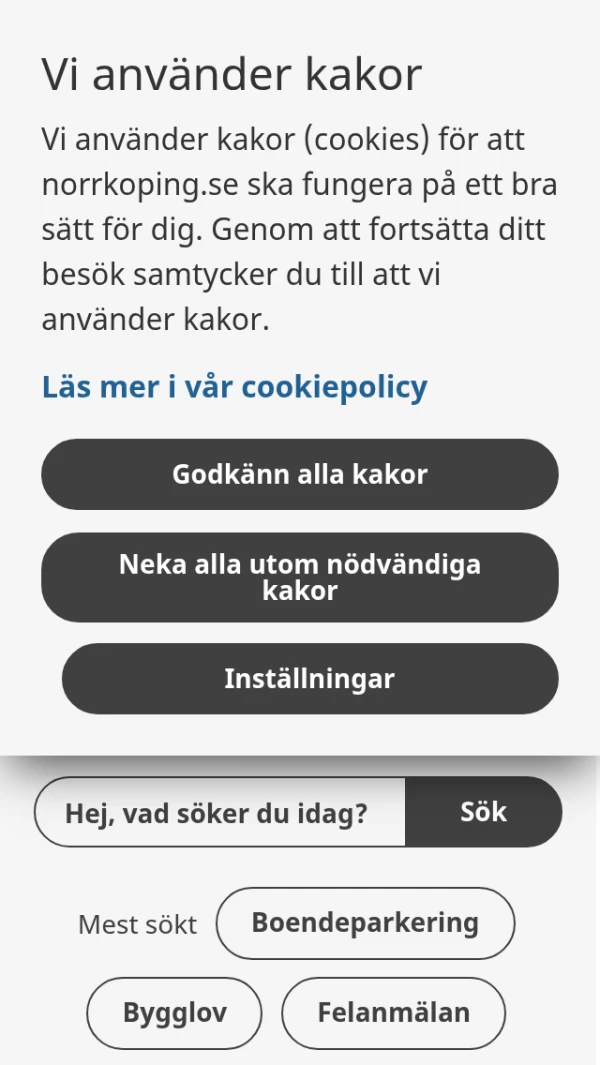Viewport: 600px width, 1065px height.
Task: Focus the 'Hej, vad söker du idag?' search field
Action: [220, 812]
